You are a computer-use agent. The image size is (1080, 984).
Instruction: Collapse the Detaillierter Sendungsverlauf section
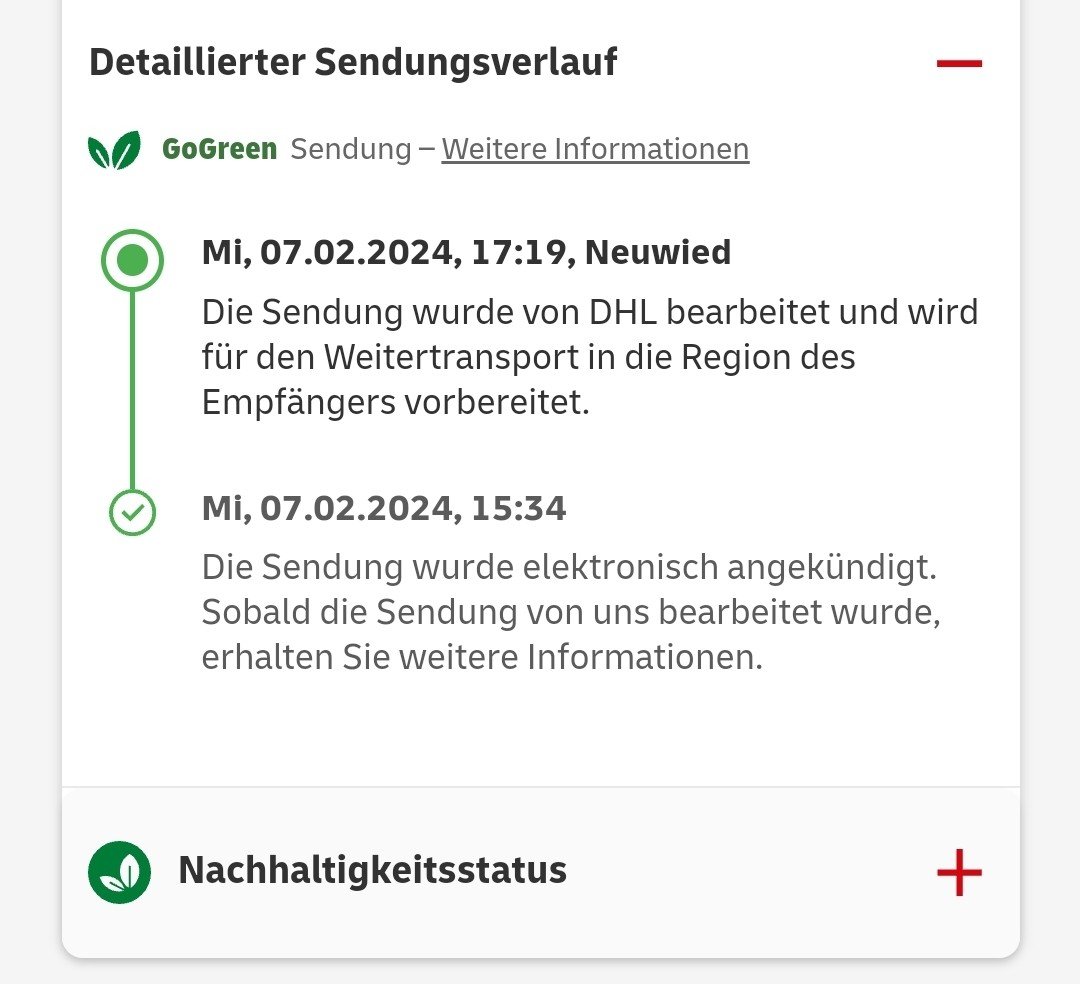[959, 64]
